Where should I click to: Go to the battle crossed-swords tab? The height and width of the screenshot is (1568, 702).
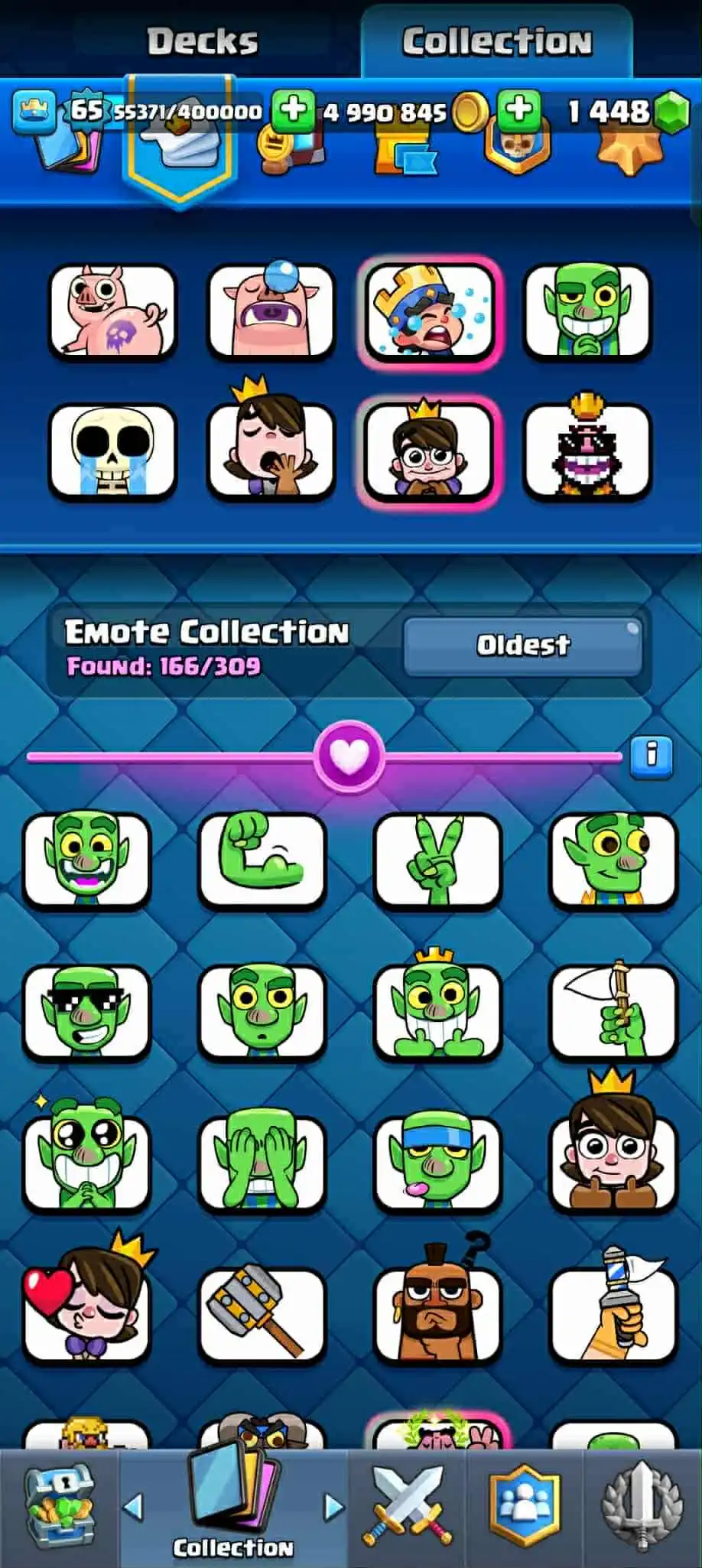(x=407, y=1507)
